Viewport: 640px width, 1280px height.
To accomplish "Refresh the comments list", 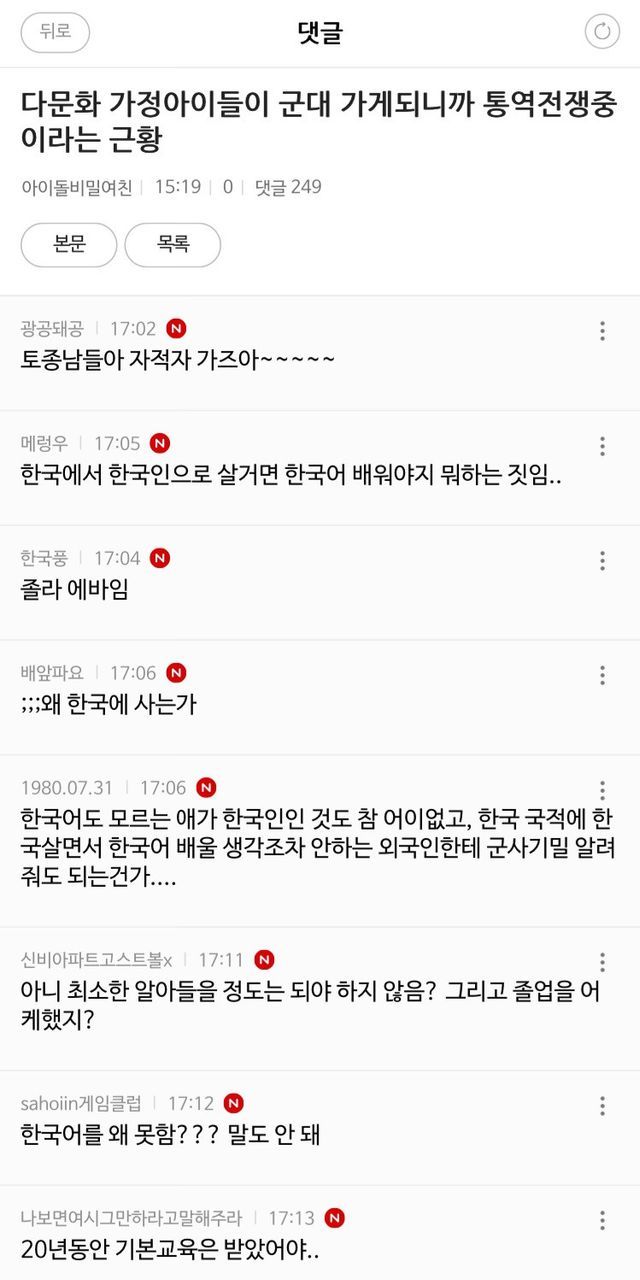I will click(602, 32).
